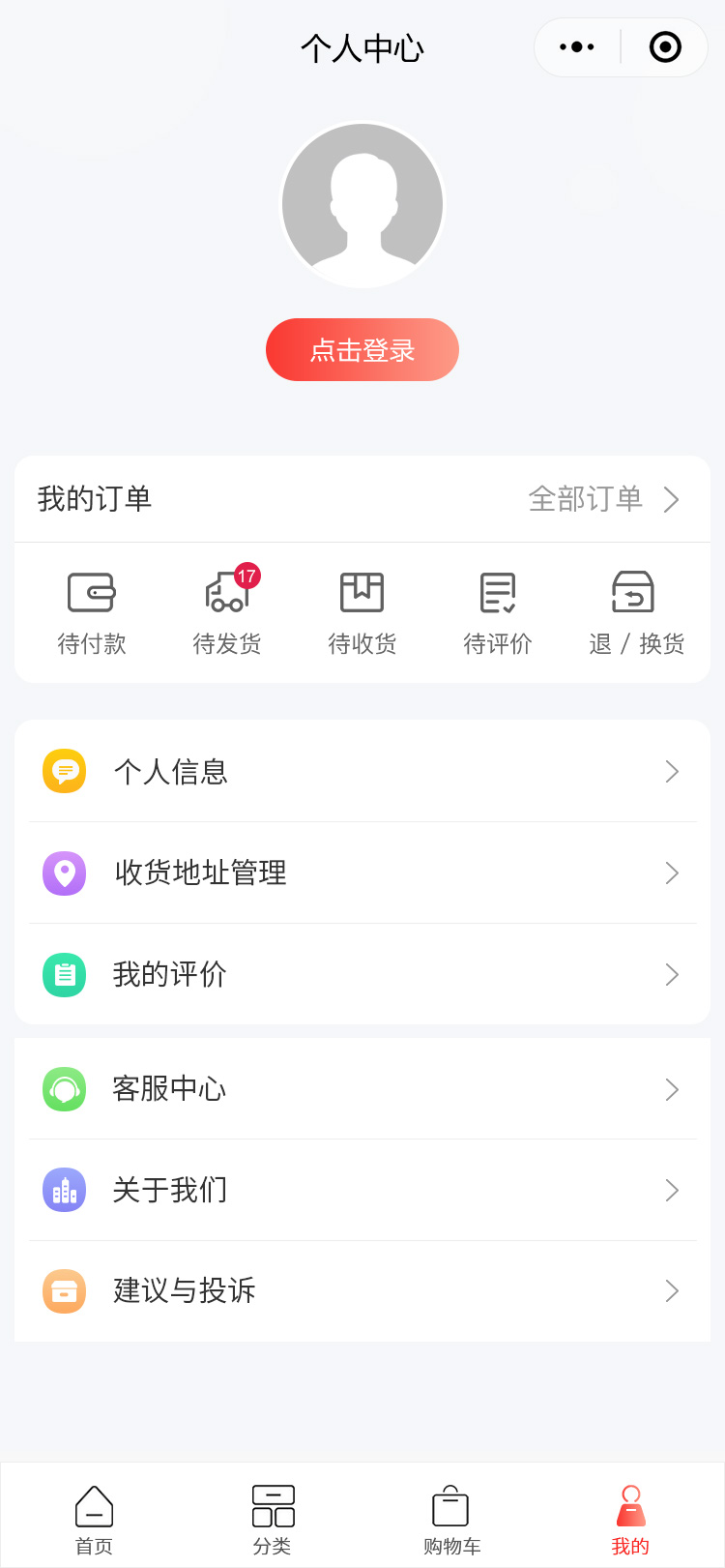Open the 个人信息 row
The height and width of the screenshot is (1568, 725).
362,772
